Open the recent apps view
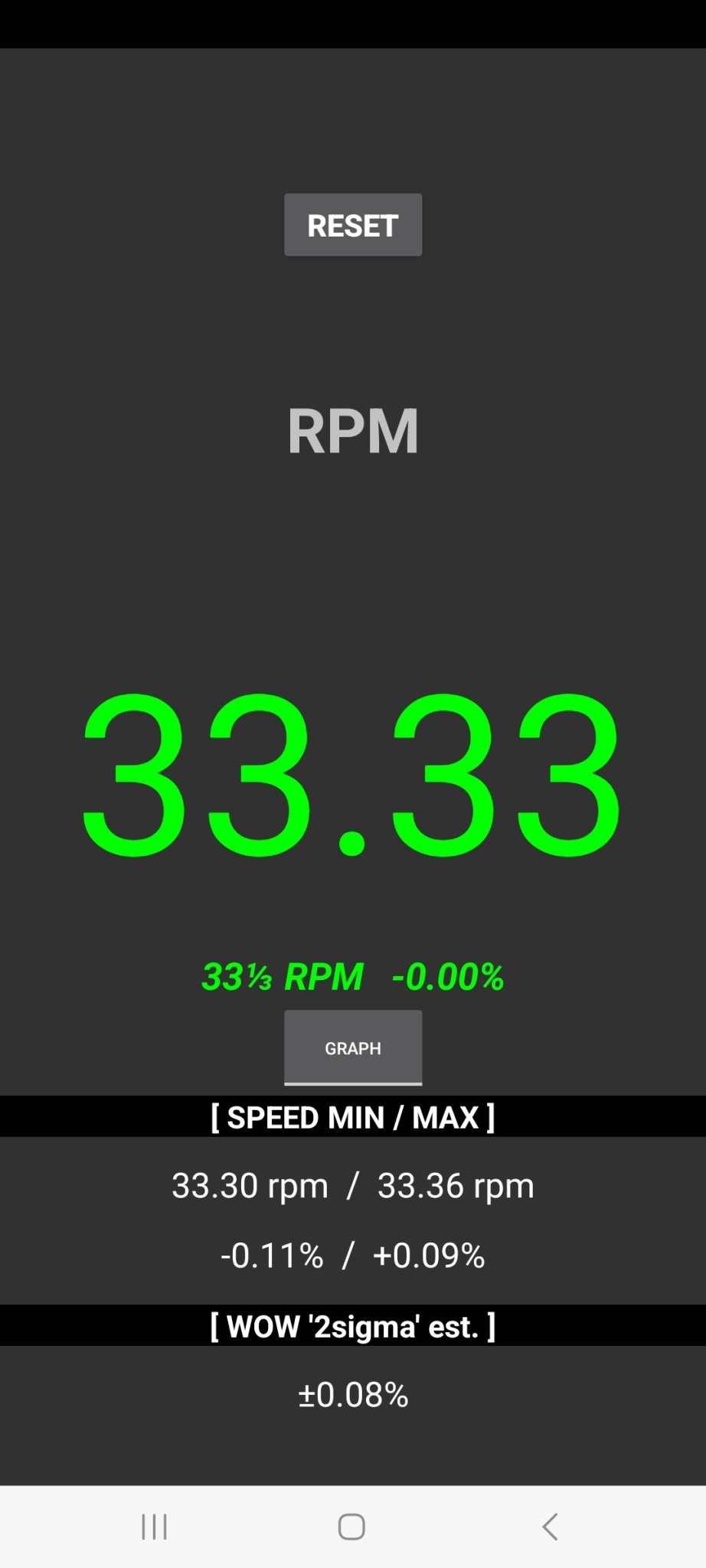The width and height of the screenshot is (706, 1568). click(x=154, y=1527)
